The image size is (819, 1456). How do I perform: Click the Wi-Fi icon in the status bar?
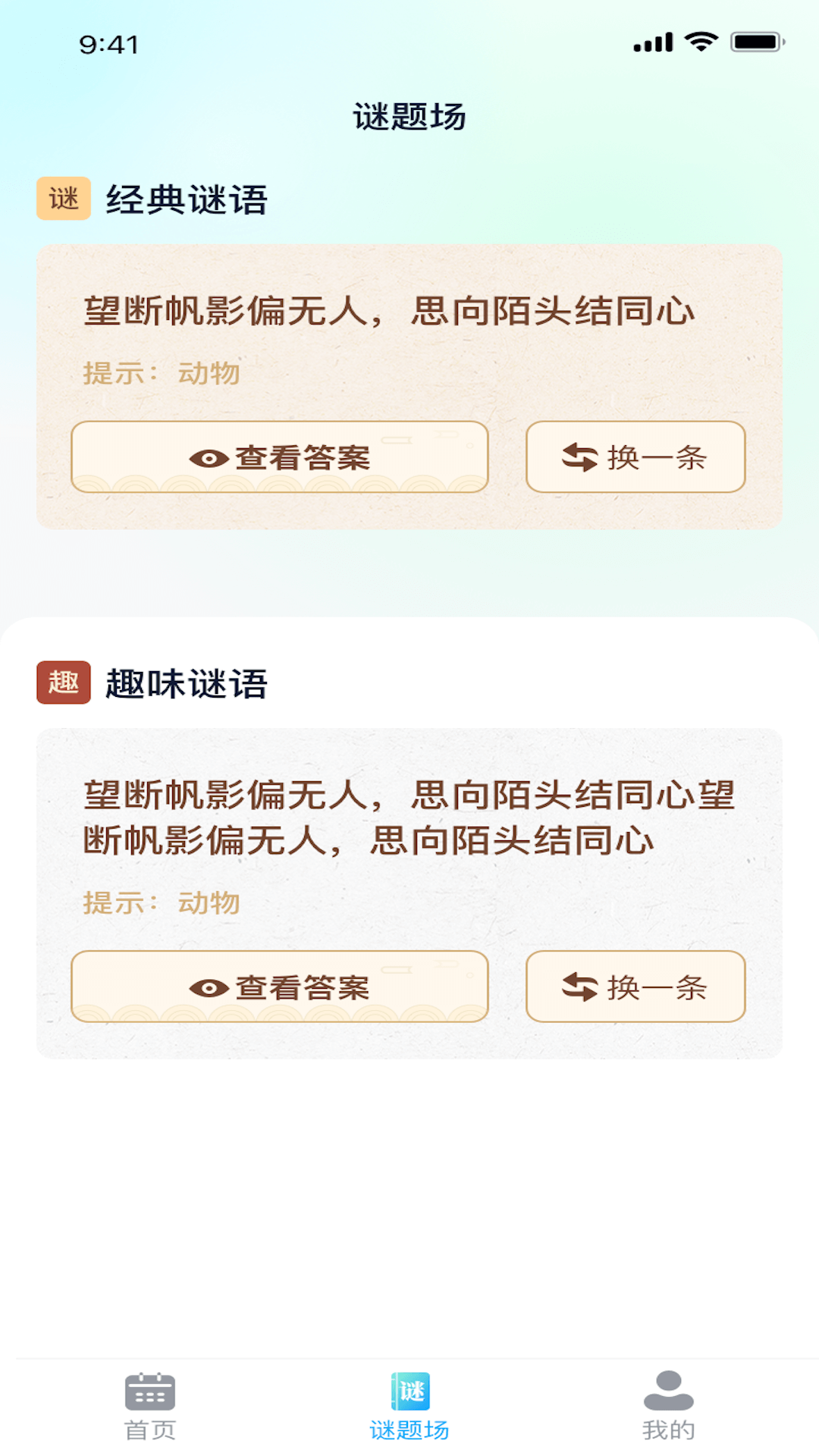click(x=702, y=43)
